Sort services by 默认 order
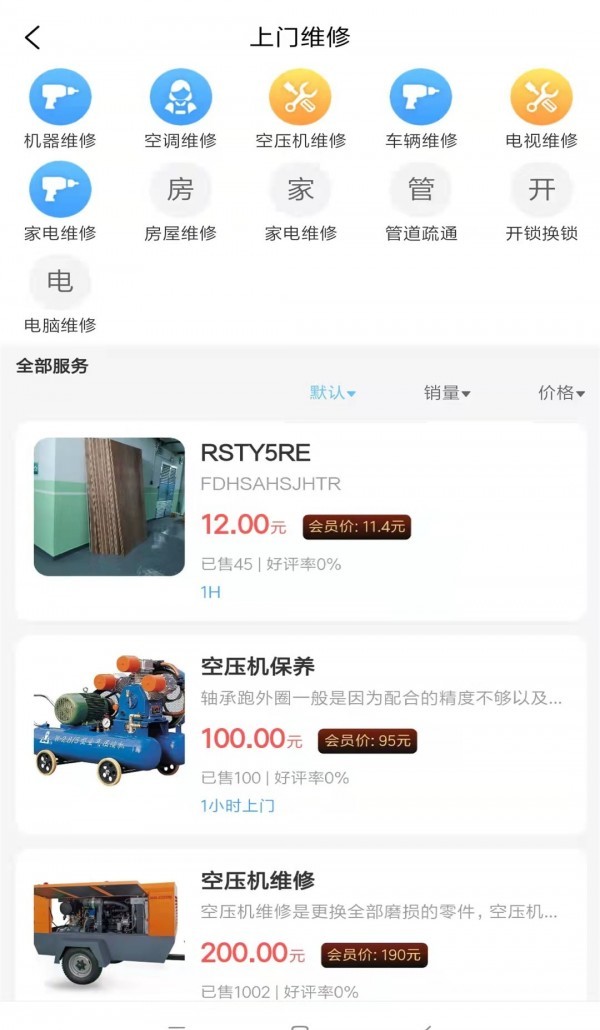The image size is (600, 1030). (333, 393)
